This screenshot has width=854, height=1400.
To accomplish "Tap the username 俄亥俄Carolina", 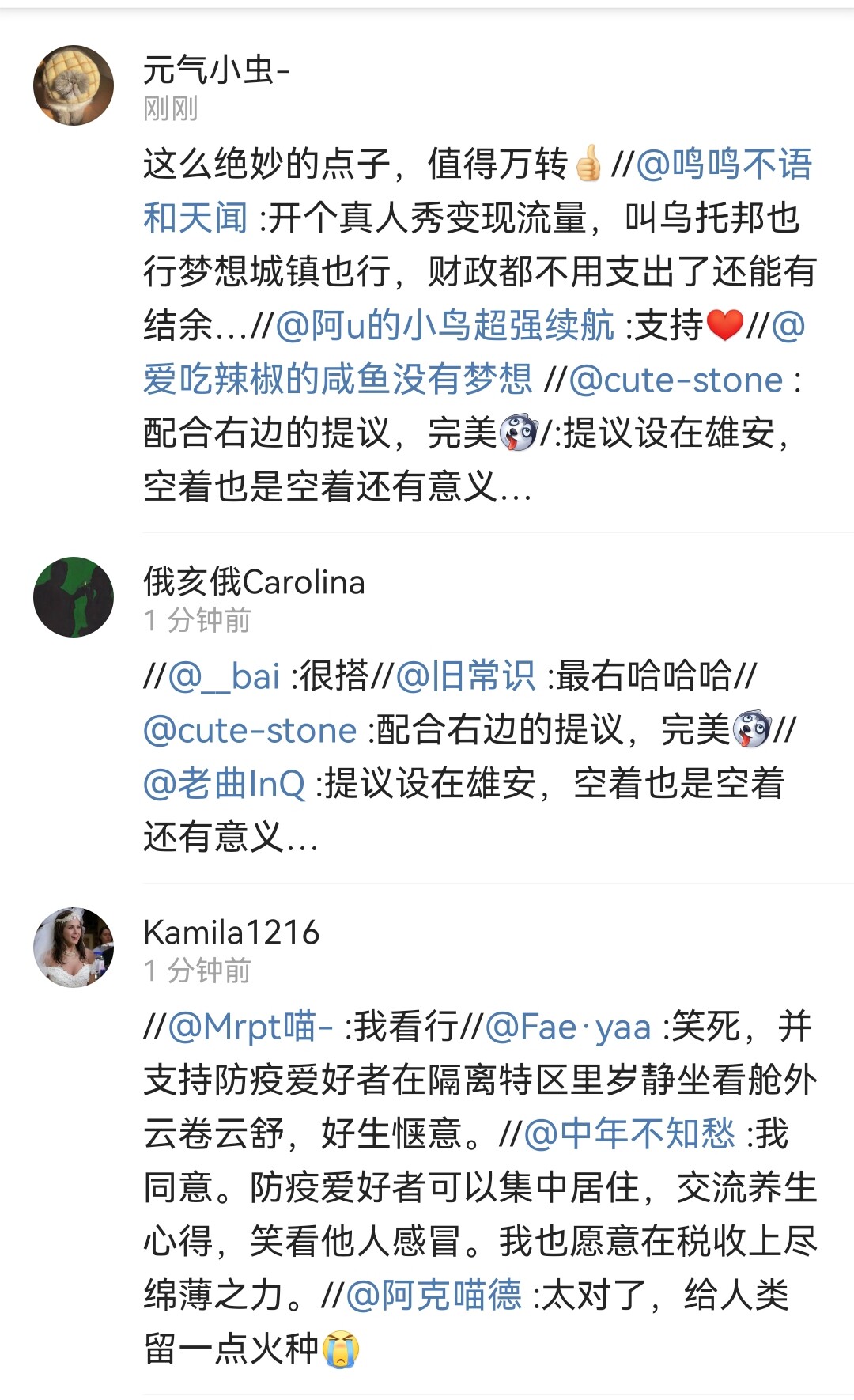I will (254, 582).
